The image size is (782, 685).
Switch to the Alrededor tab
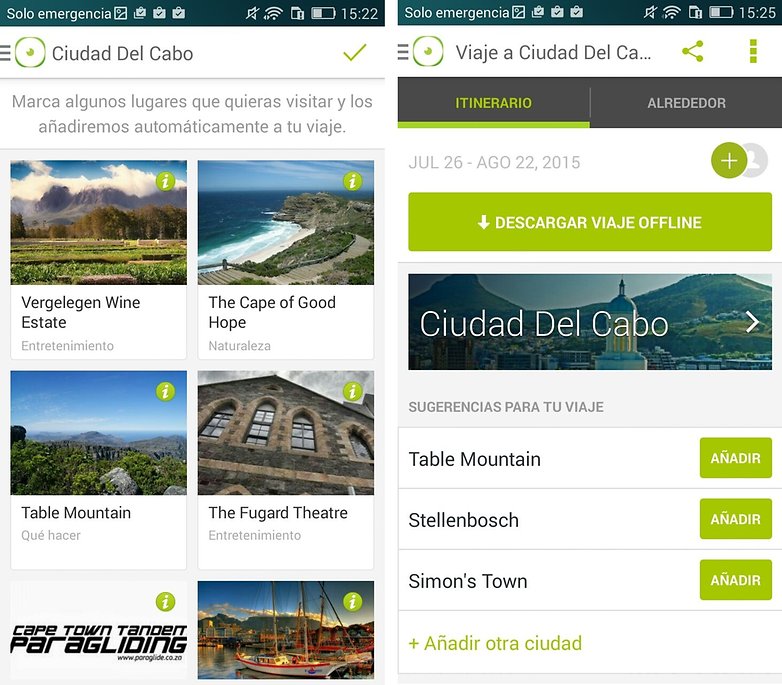[686, 103]
